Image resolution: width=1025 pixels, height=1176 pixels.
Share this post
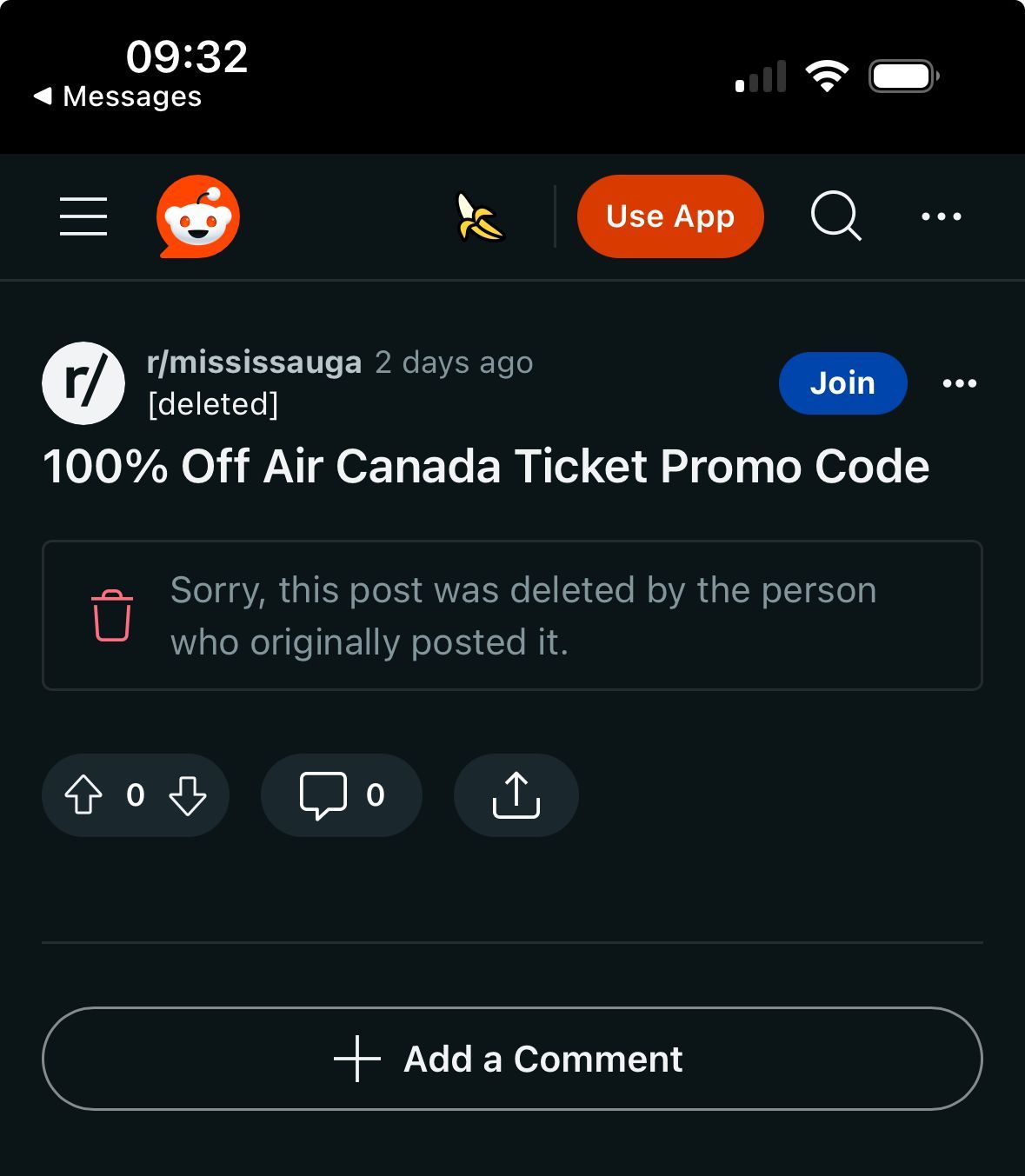516,794
